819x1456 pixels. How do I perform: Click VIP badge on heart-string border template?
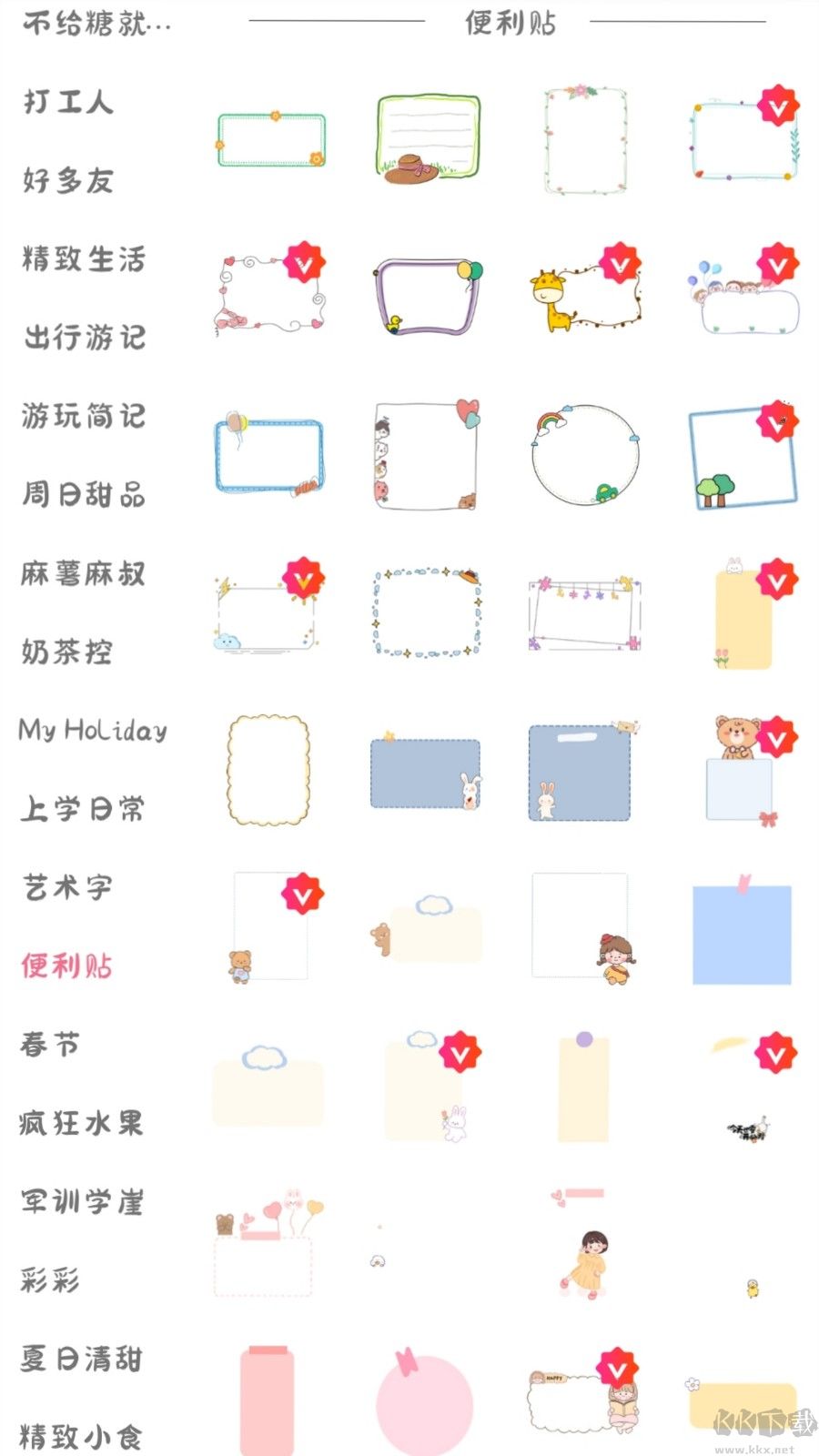tap(305, 260)
